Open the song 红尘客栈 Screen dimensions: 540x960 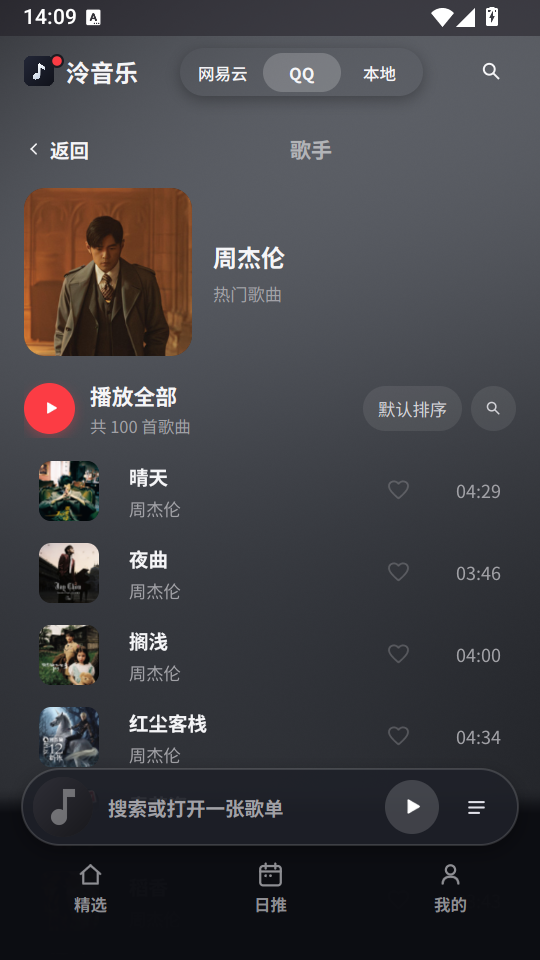tap(270, 735)
